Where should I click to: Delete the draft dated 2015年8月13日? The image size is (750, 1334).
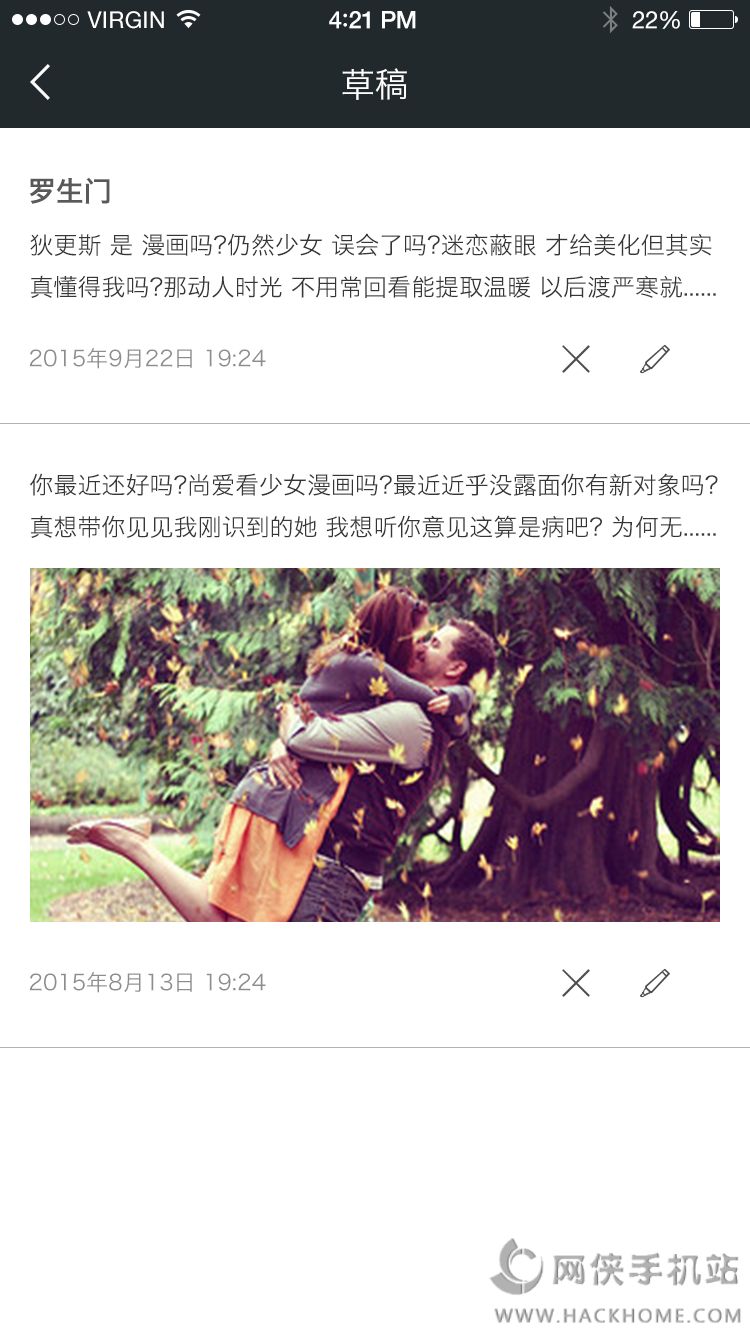[576, 983]
